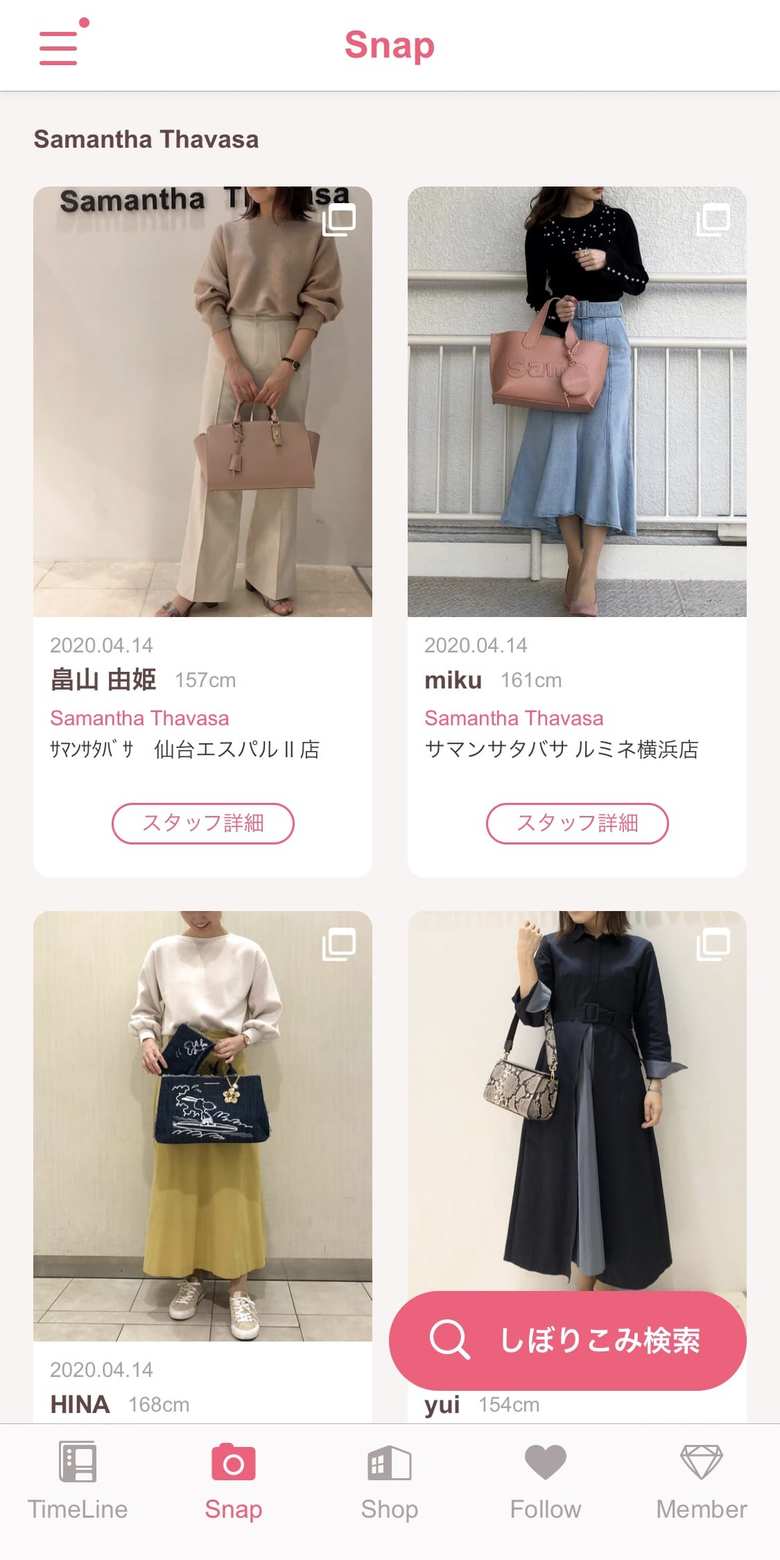
Task: Tap スタッフ詳細 under 畠山 由姫
Action: (202, 823)
